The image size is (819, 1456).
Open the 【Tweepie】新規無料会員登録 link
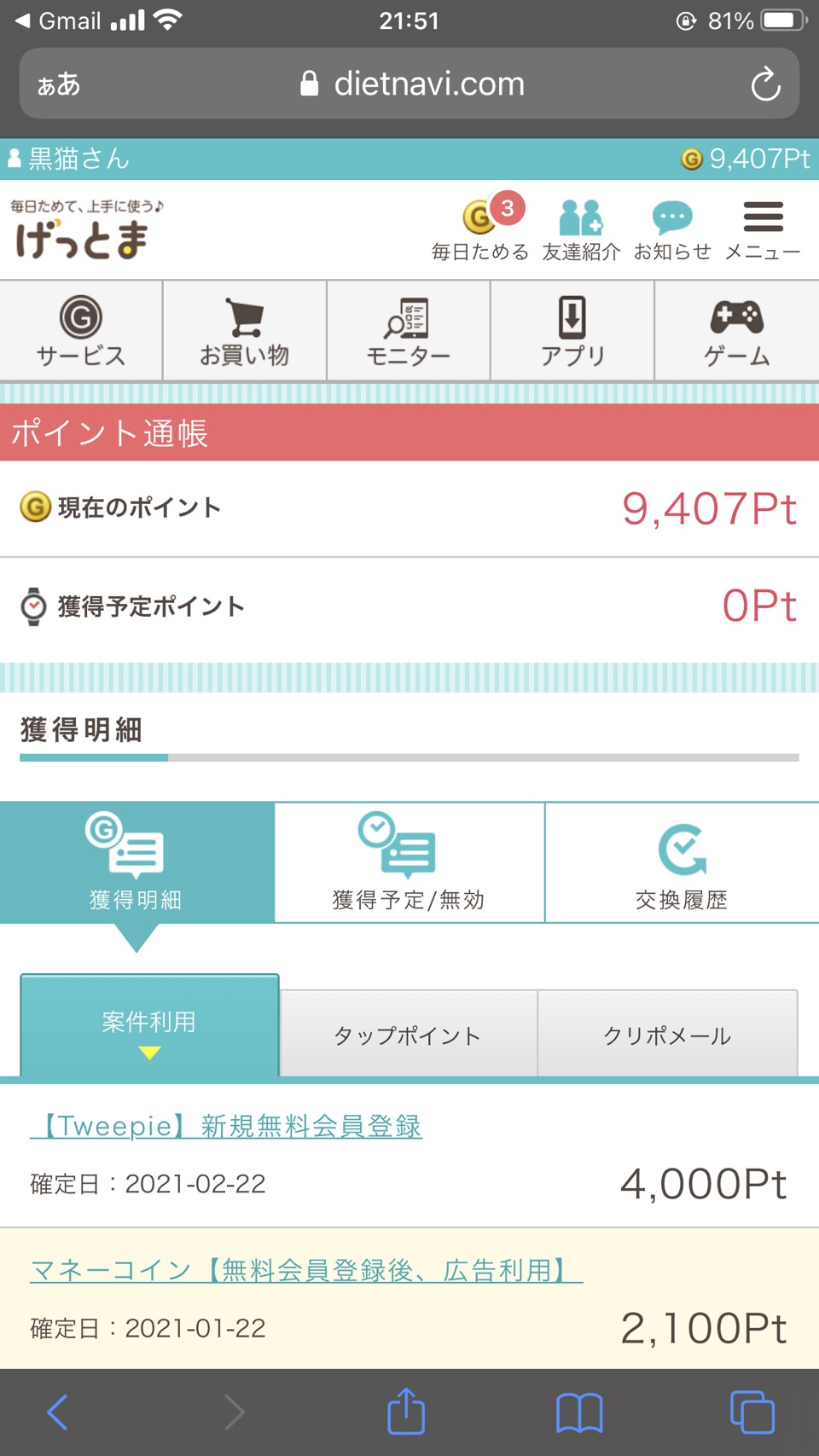pyautogui.click(x=226, y=1126)
